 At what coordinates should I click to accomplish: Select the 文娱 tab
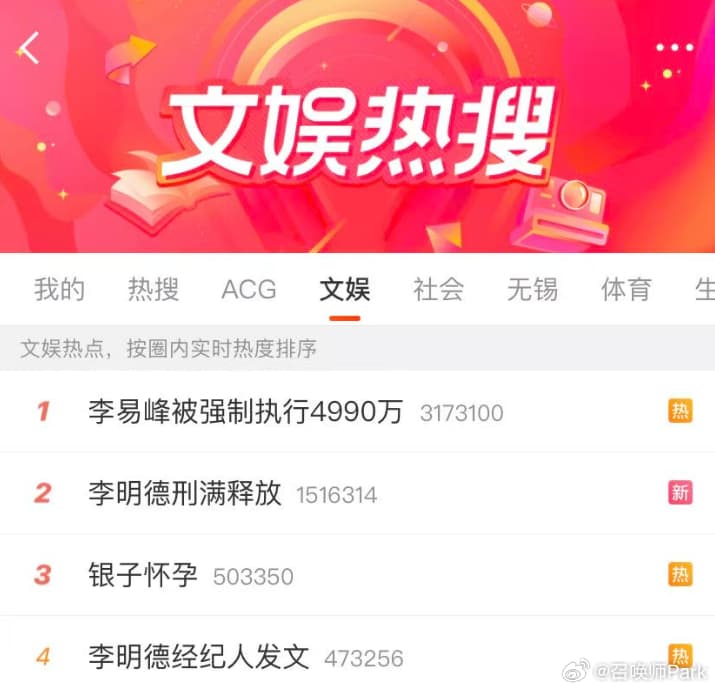pos(344,290)
